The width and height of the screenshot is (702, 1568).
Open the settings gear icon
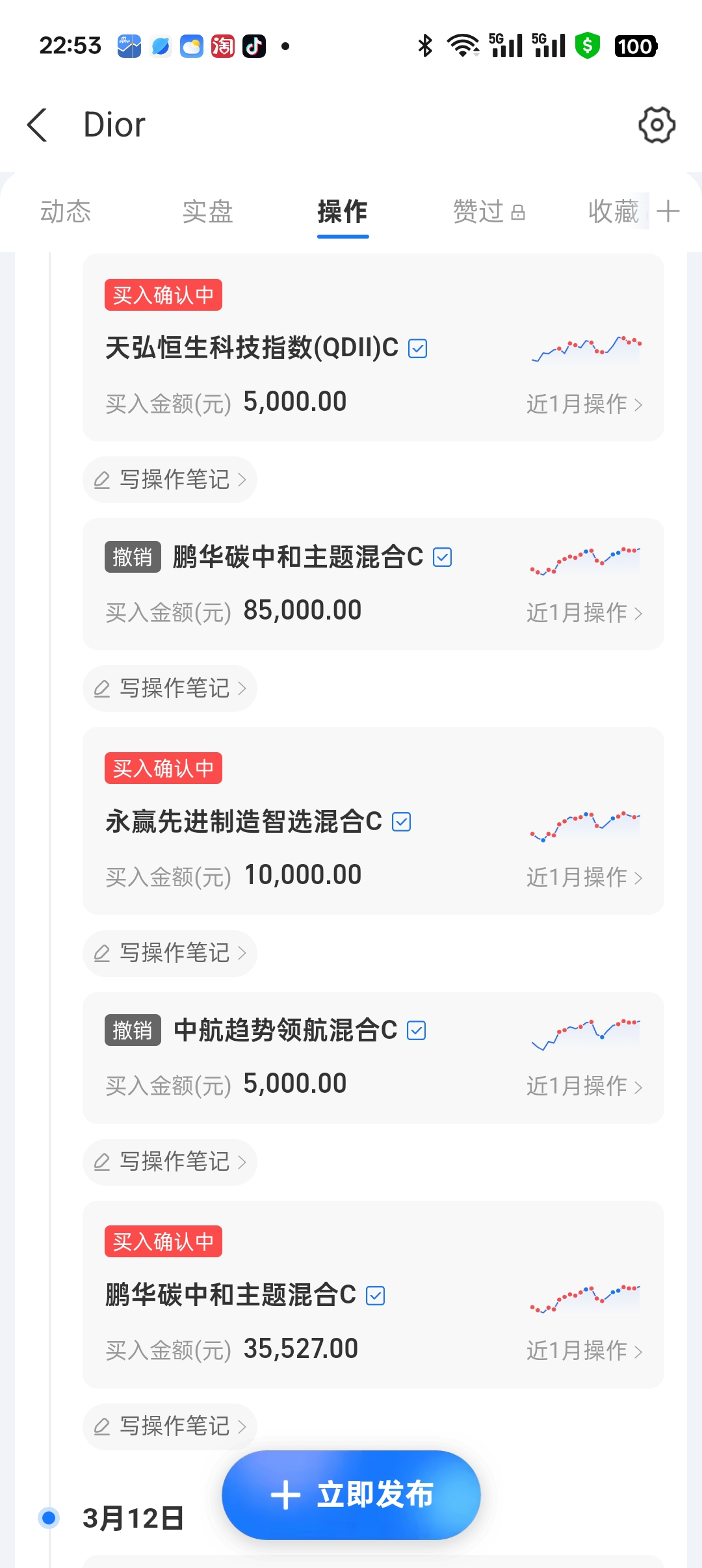click(656, 124)
